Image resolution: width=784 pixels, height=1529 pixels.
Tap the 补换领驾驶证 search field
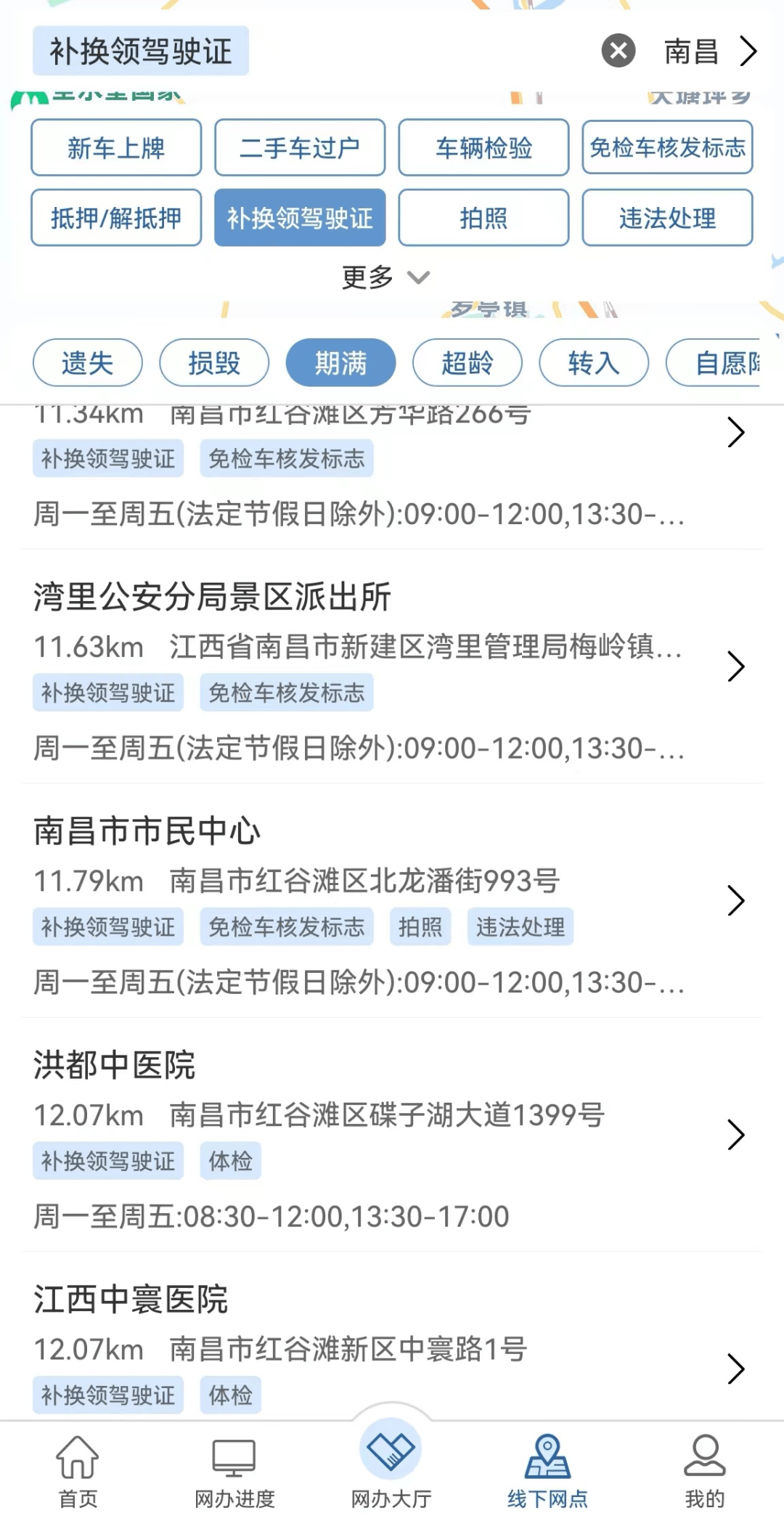142,50
